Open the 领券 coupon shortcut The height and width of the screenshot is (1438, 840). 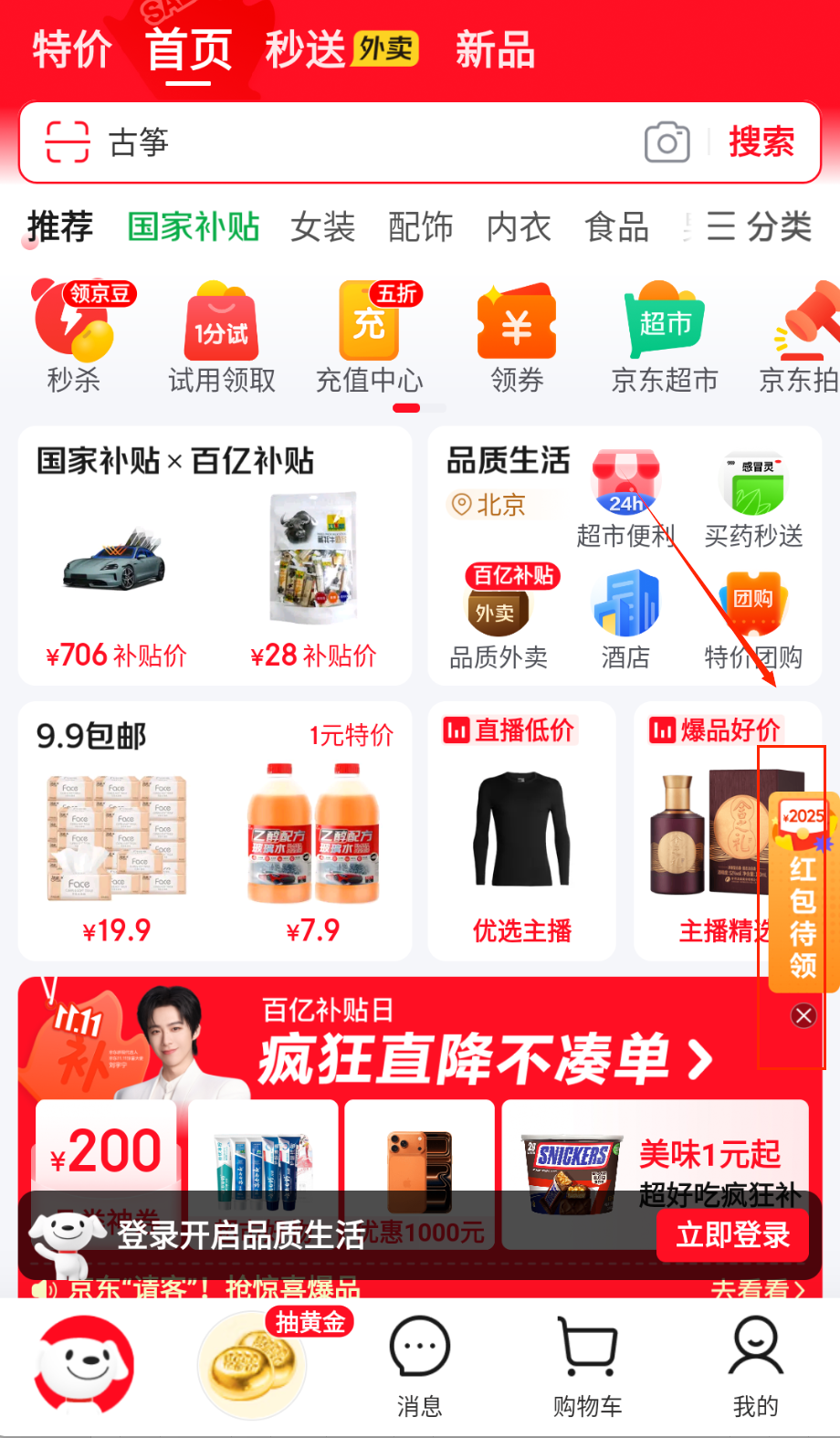coord(517,338)
